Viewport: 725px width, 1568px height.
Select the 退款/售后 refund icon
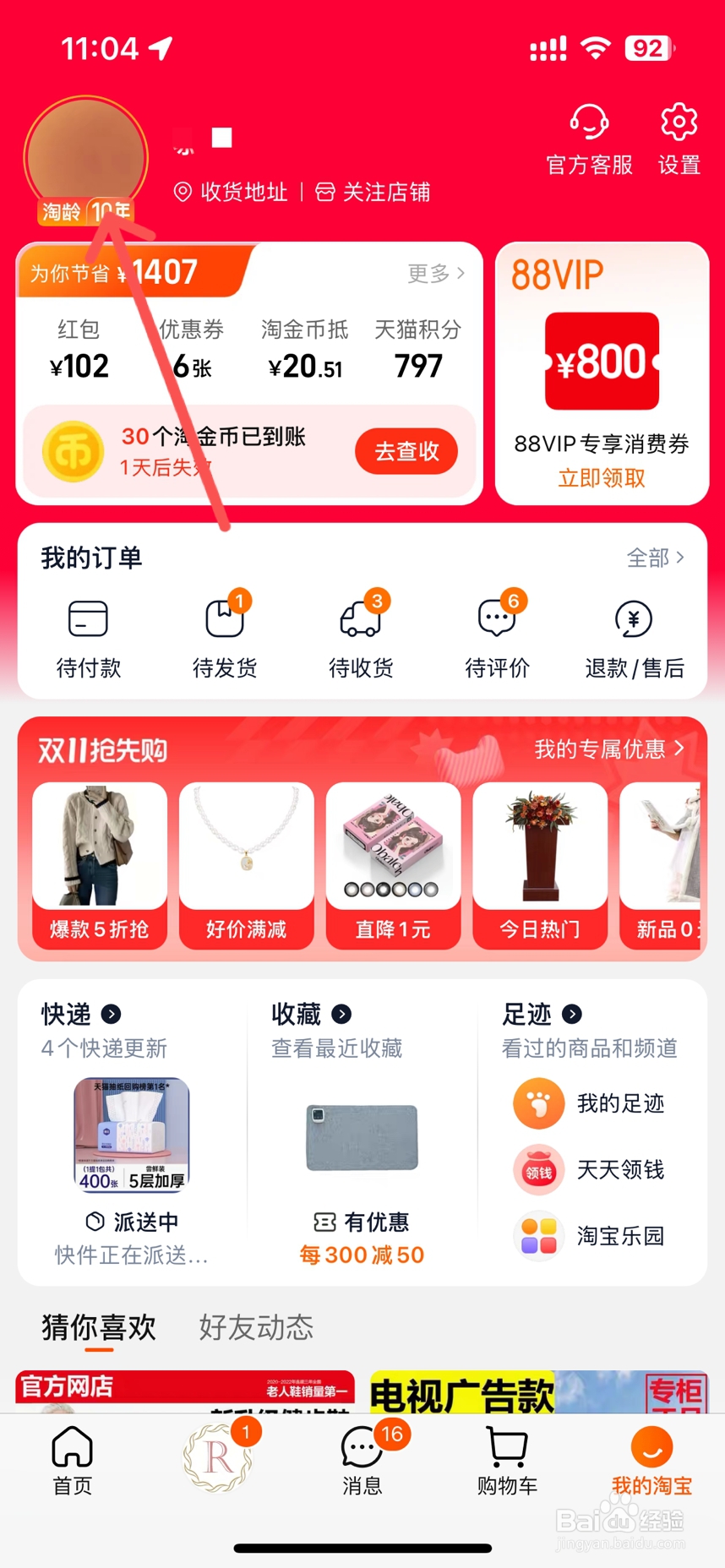click(633, 634)
